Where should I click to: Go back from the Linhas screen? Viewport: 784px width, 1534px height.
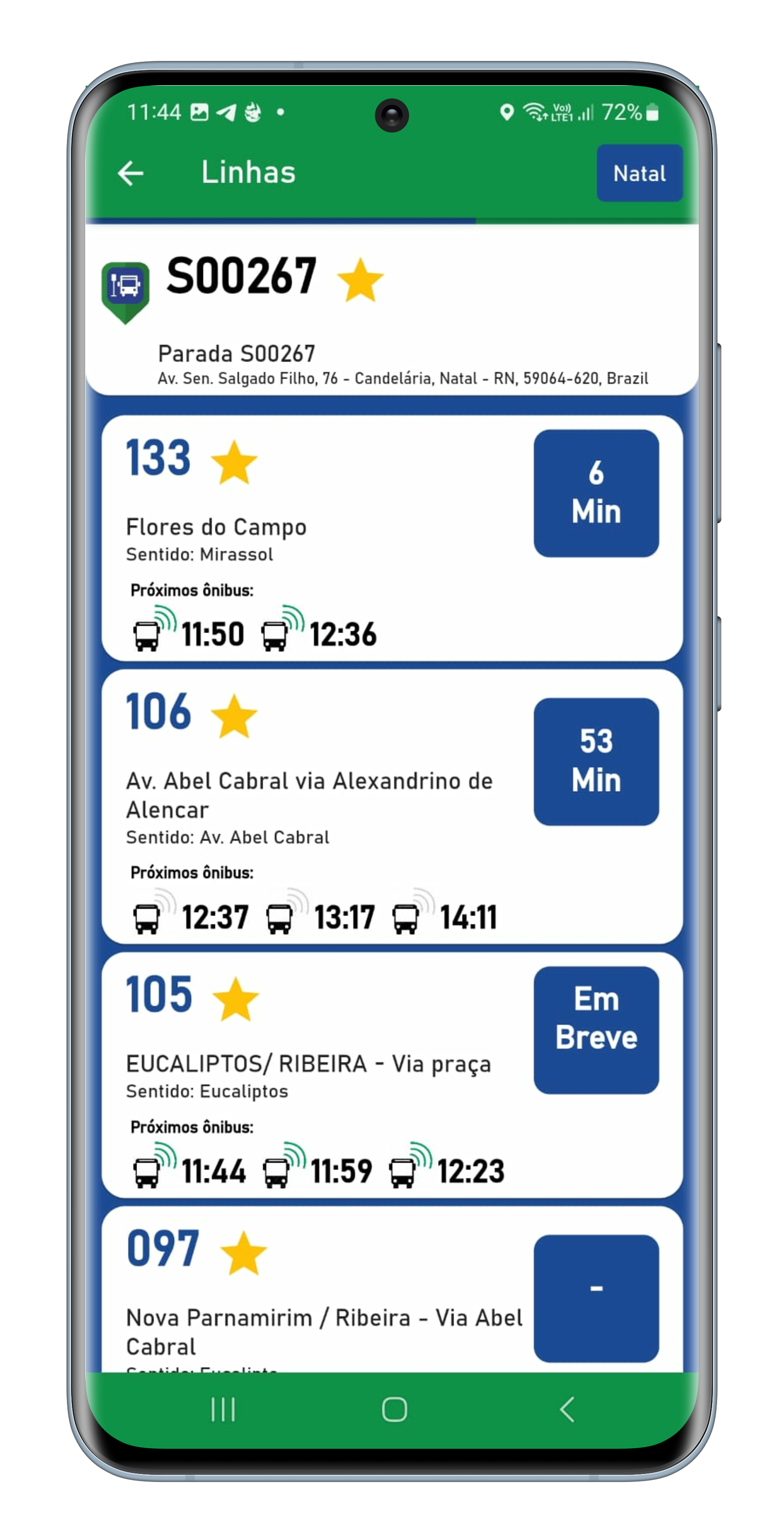(131, 173)
